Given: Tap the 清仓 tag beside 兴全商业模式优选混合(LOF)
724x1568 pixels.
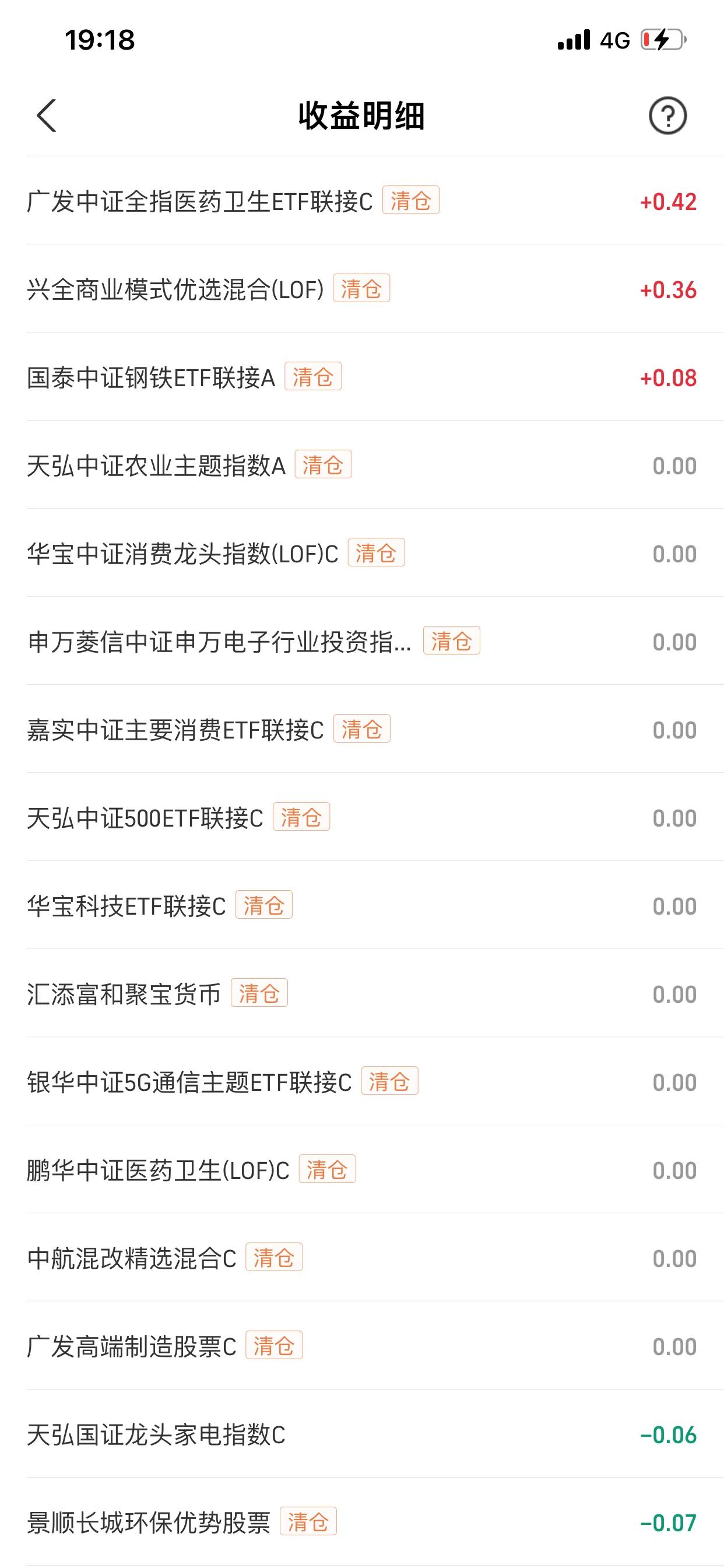Looking at the screenshot, I should pyautogui.click(x=362, y=290).
